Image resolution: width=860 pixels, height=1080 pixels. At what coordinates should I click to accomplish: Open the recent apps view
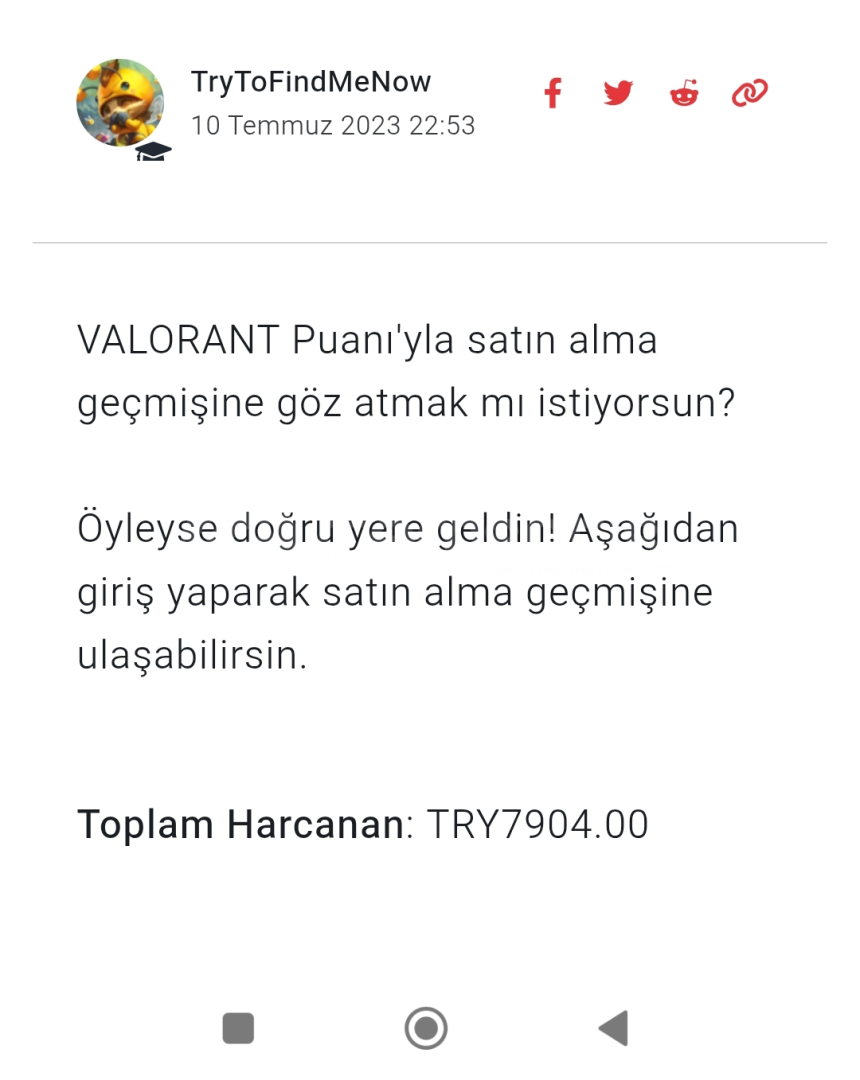tap(238, 1028)
